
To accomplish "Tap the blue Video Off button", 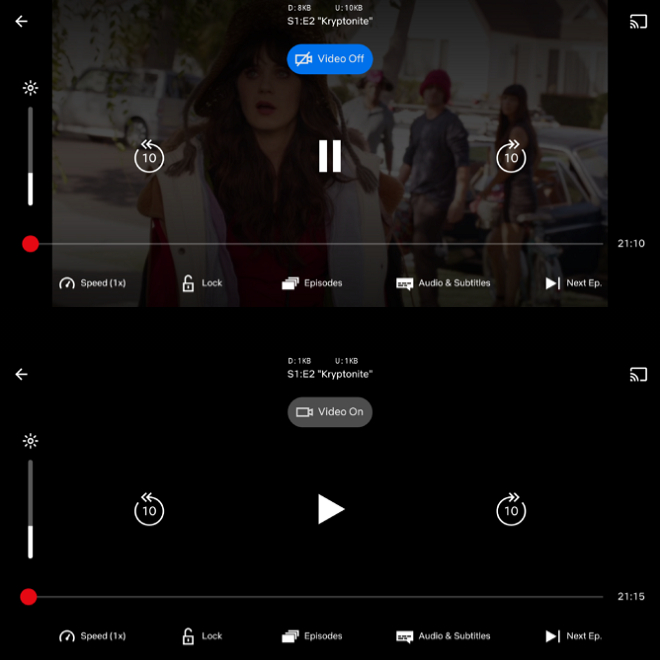I will pyautogui.click(x=330, y=59).
